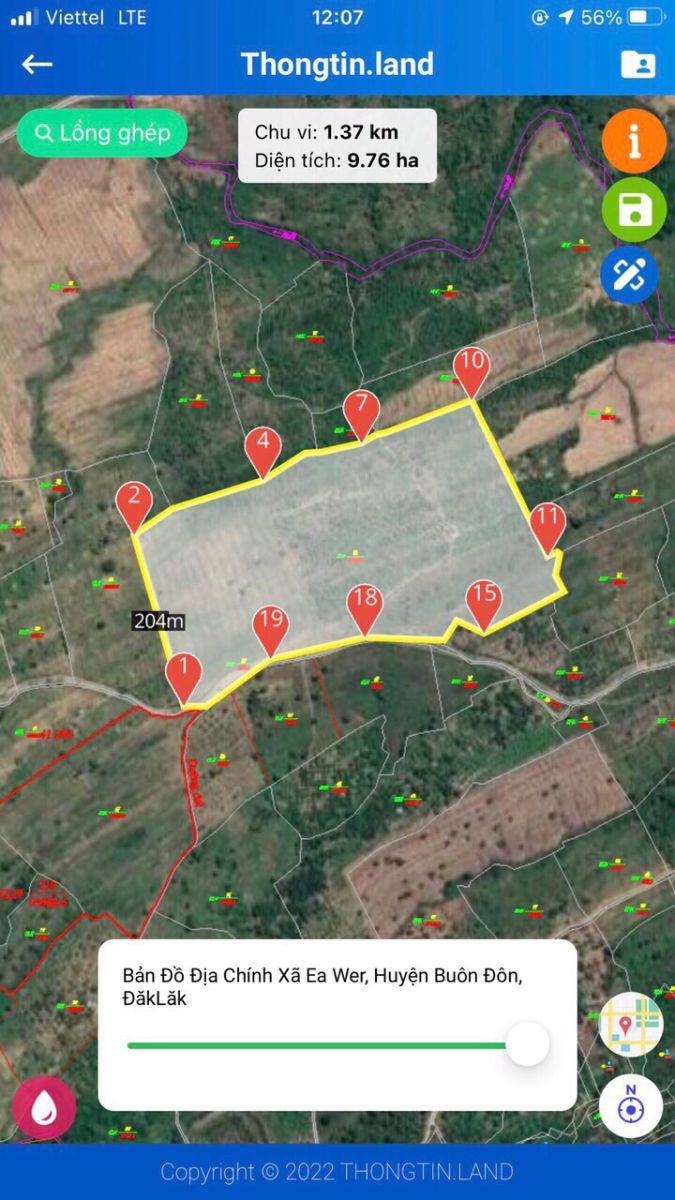The image size is (675, 1200).
Task: Tap the Lồng ghép search button
Action: [102, 133]
